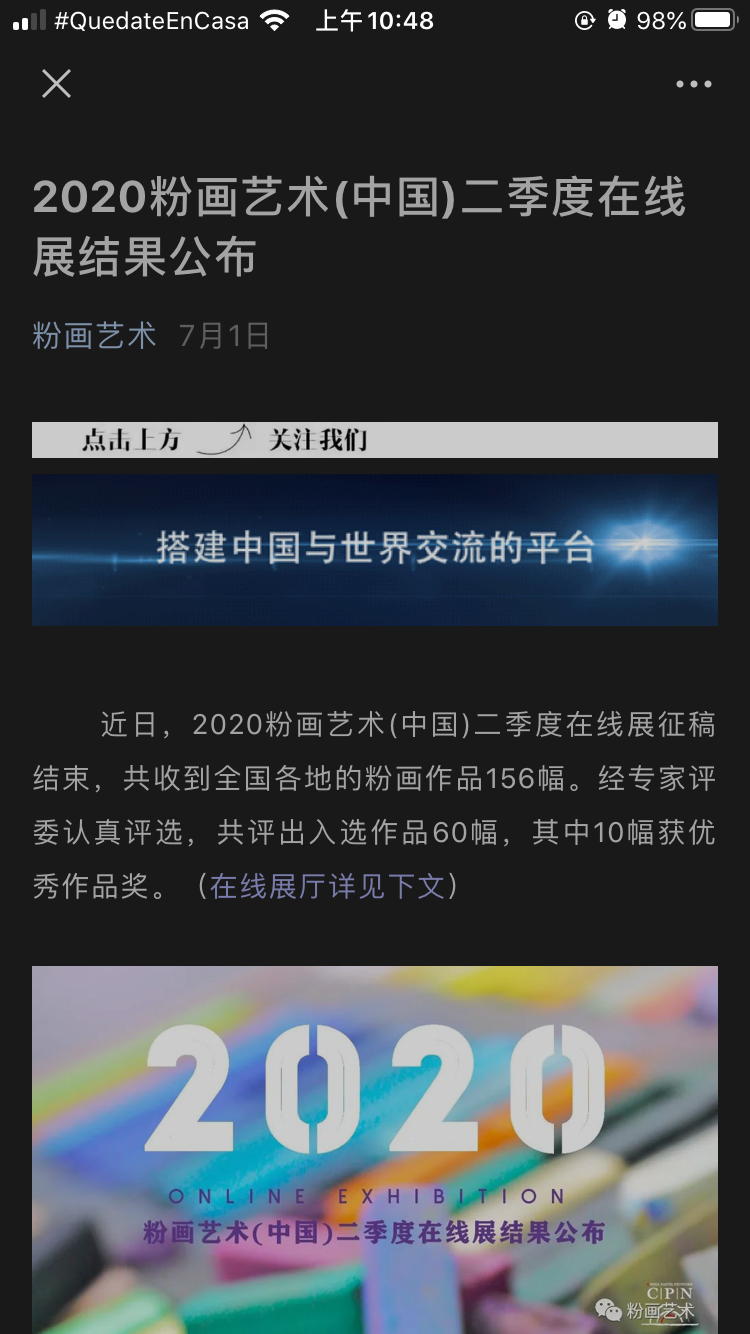Screen dimensions: 750x1334
Task: Close the article with the X button
Action: click(56, 84)
